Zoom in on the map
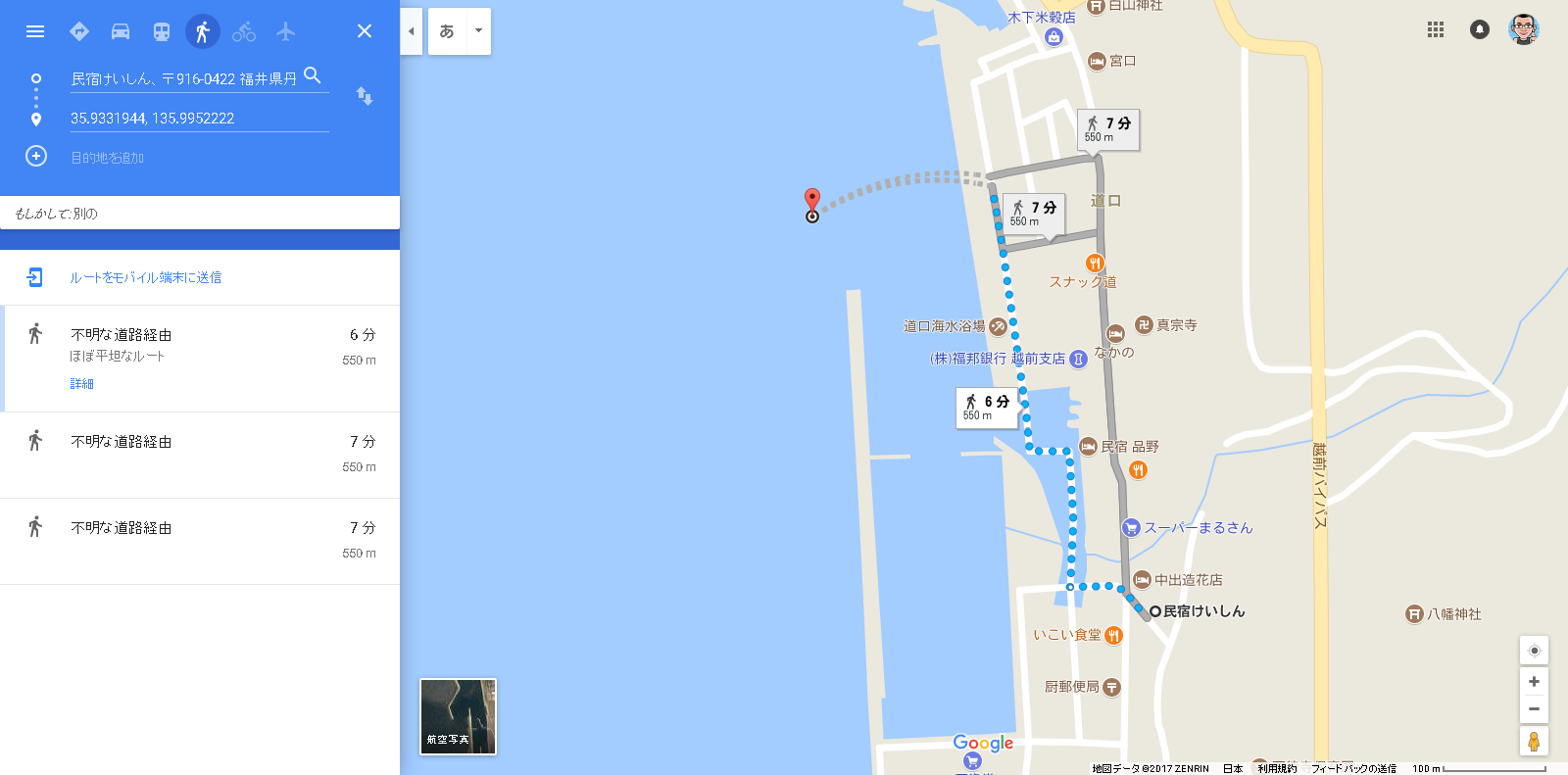The image size is (1568, 775). (x=1534, y=682)
